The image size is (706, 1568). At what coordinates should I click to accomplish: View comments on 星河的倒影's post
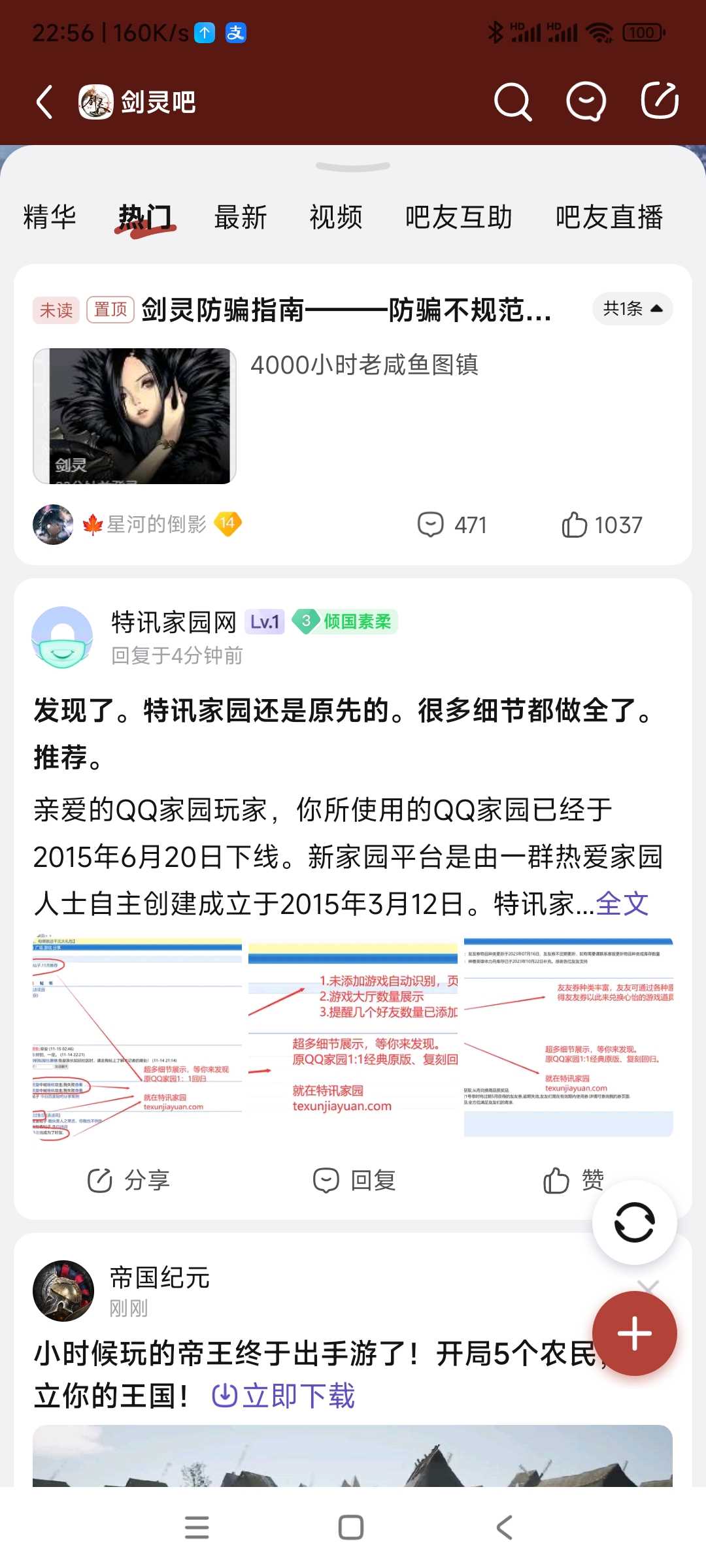click(x=452, y=525)
